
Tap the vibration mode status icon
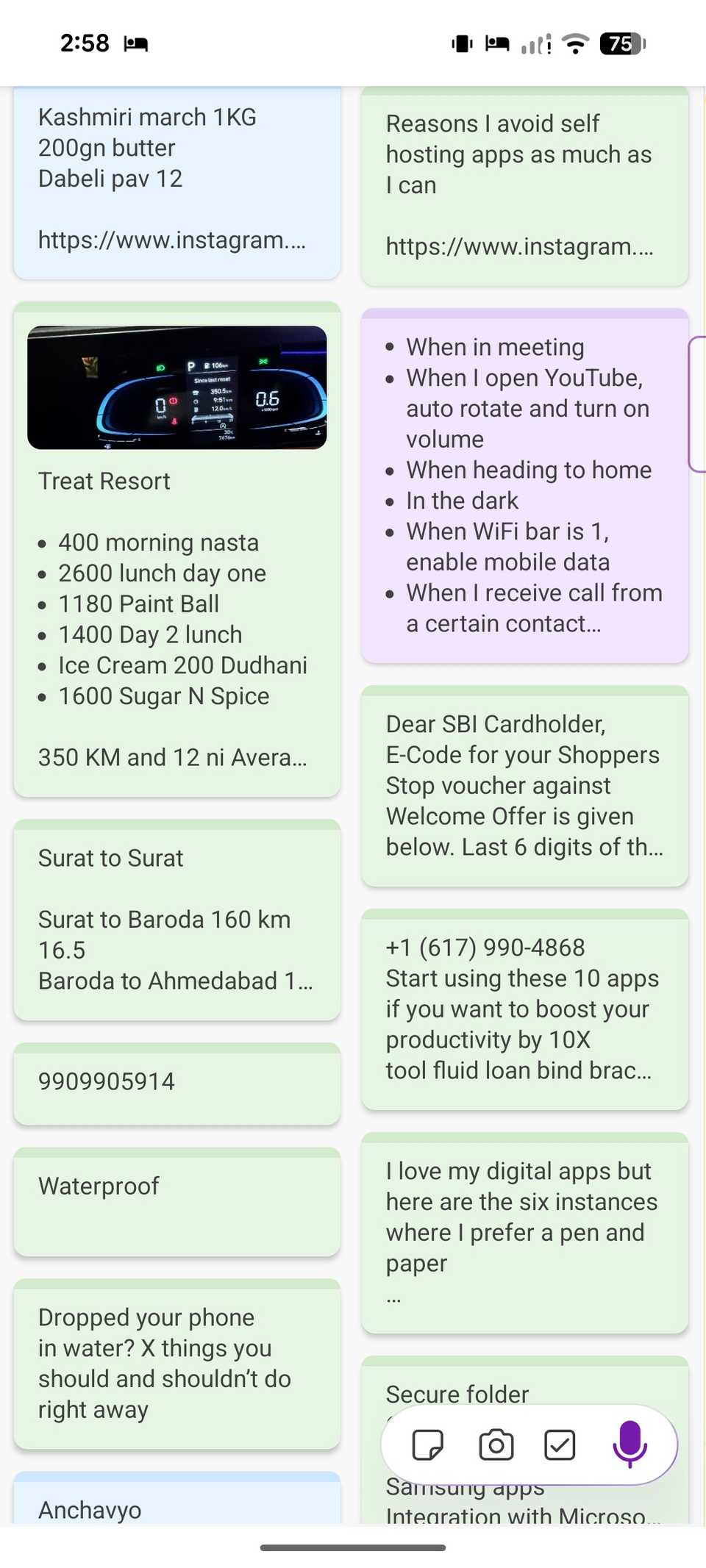click(460, 44)
